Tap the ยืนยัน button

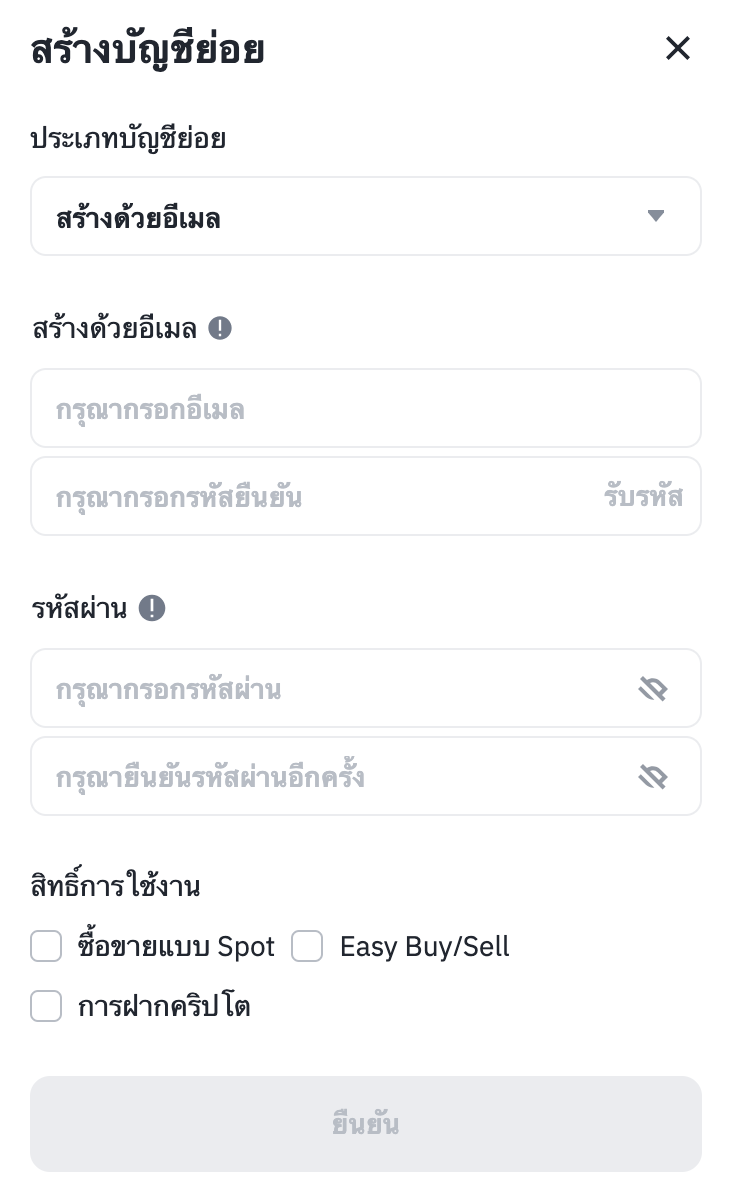coord(365,1124)
